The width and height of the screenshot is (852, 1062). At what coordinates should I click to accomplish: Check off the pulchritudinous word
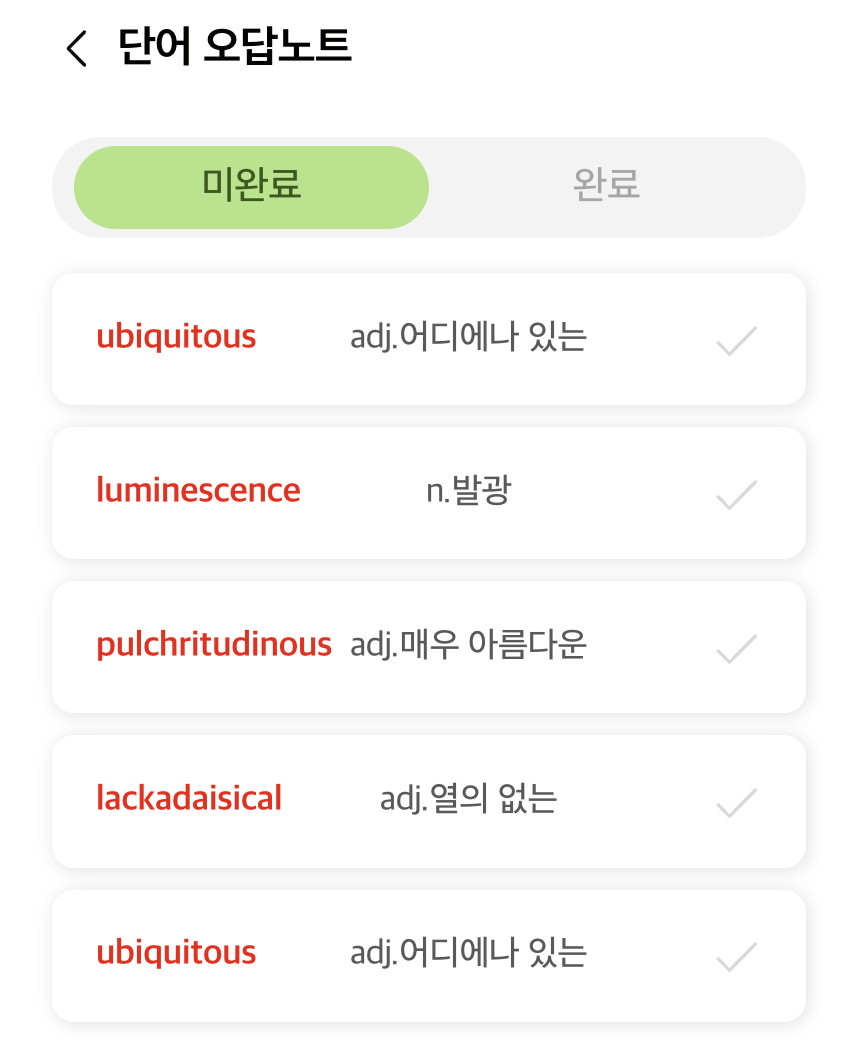click(737, 648)
